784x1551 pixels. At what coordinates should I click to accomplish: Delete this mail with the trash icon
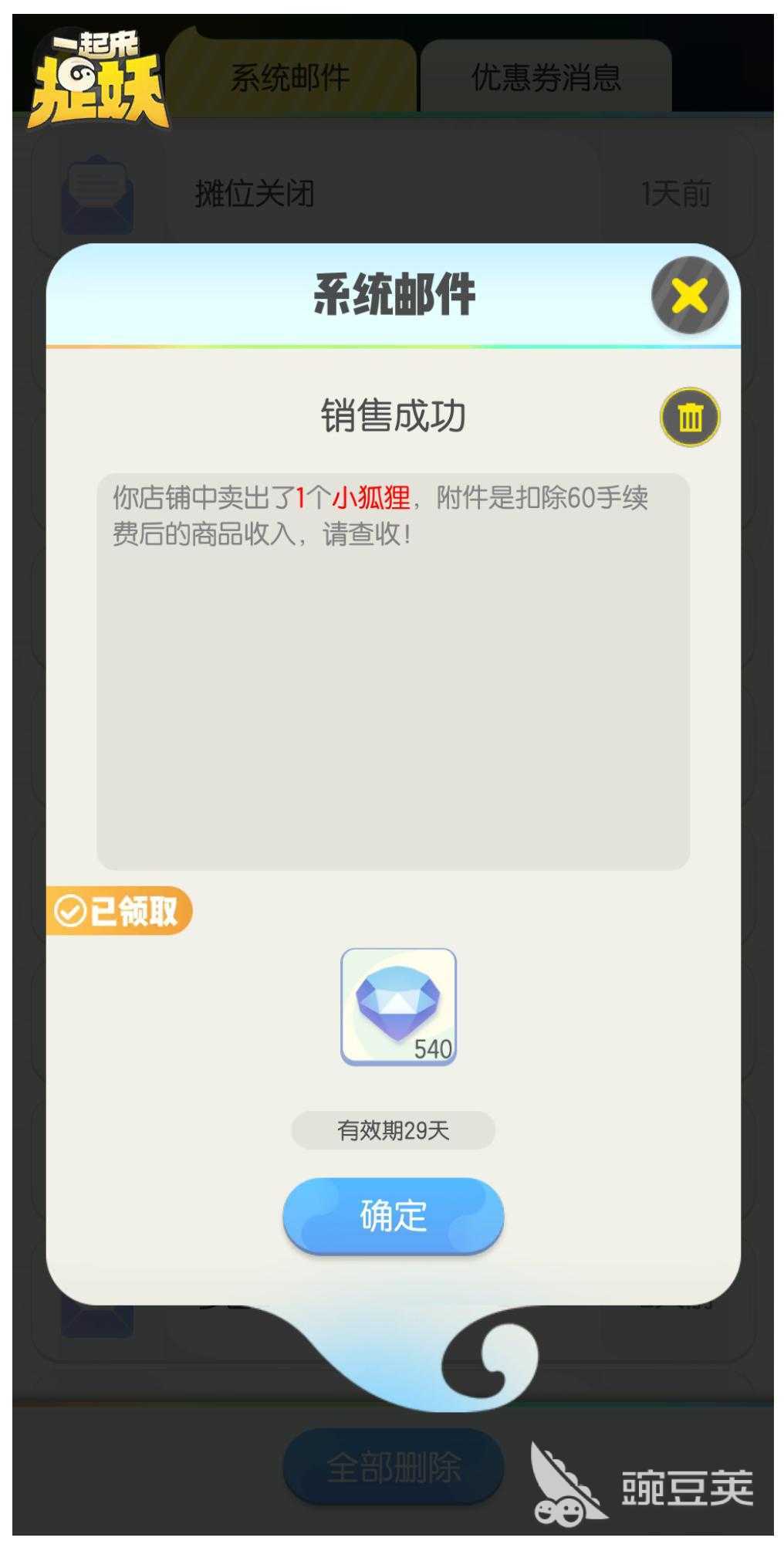pyautogui.click(x=690, y=418)
